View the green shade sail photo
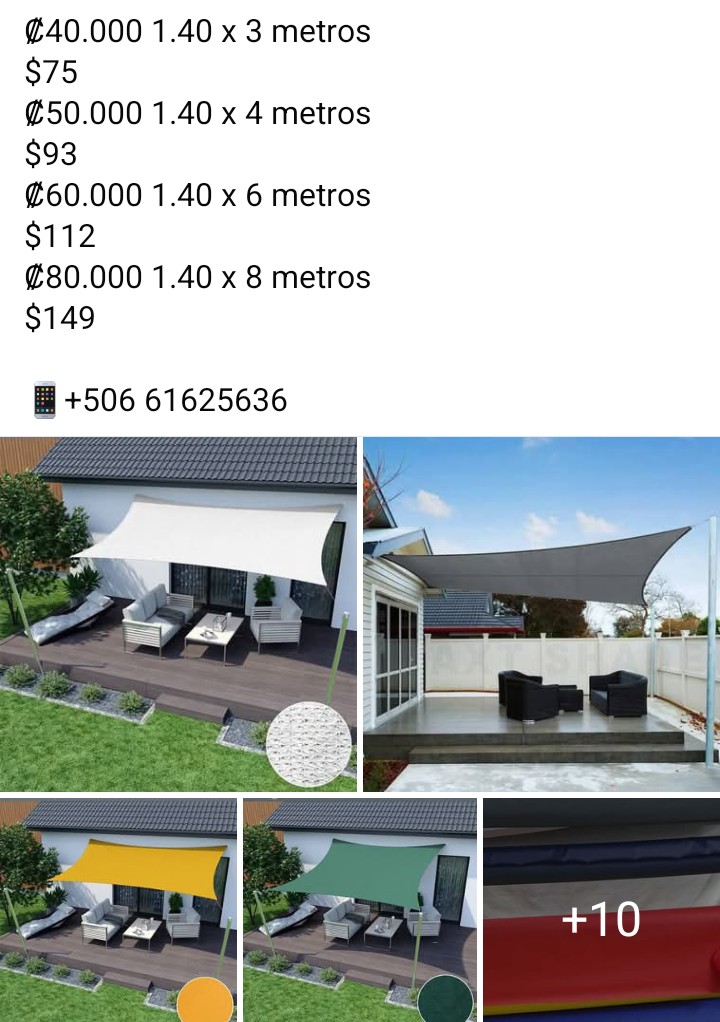720x1022 pixels. point(360,910)
